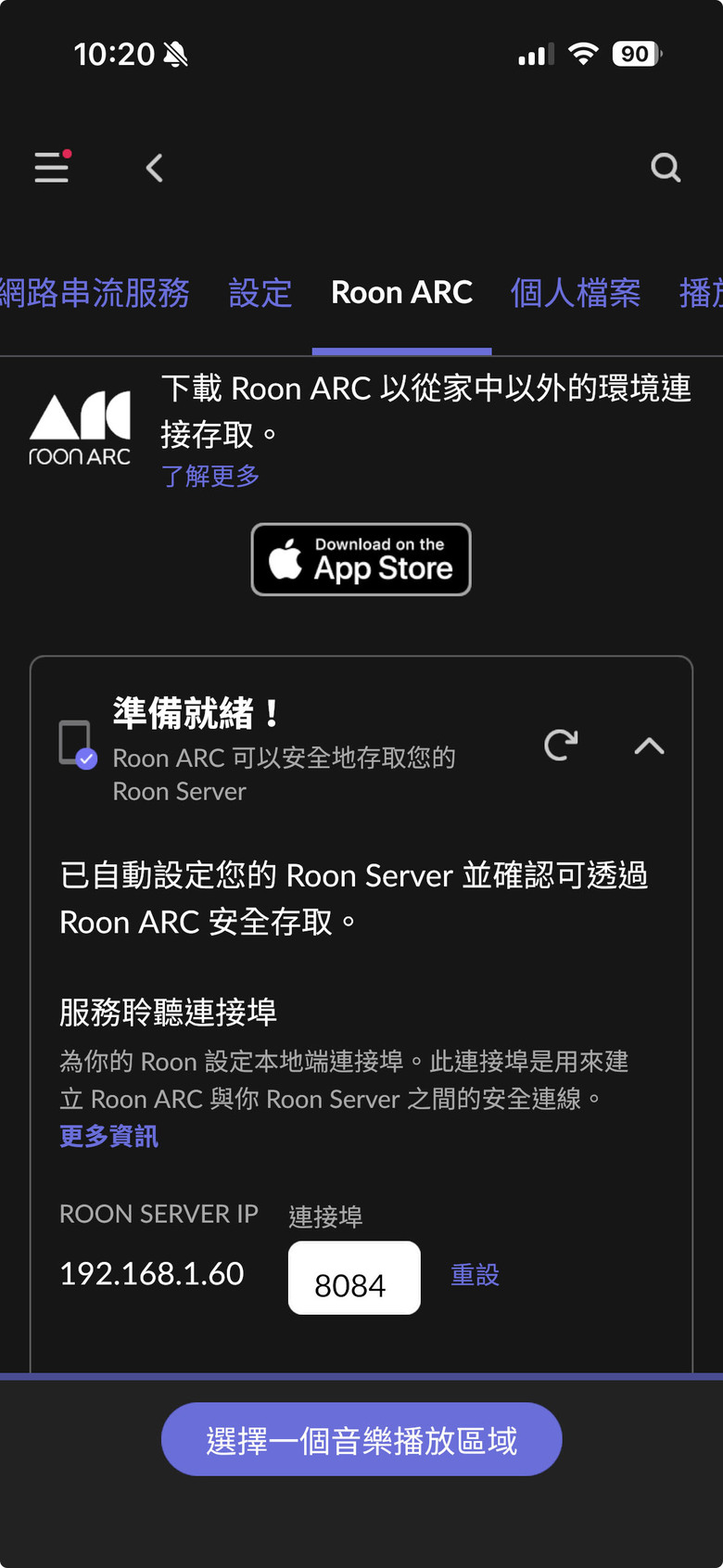Go back with the arrow icon
Viewport: 723px width, 1568px height.
click(155, 168)
